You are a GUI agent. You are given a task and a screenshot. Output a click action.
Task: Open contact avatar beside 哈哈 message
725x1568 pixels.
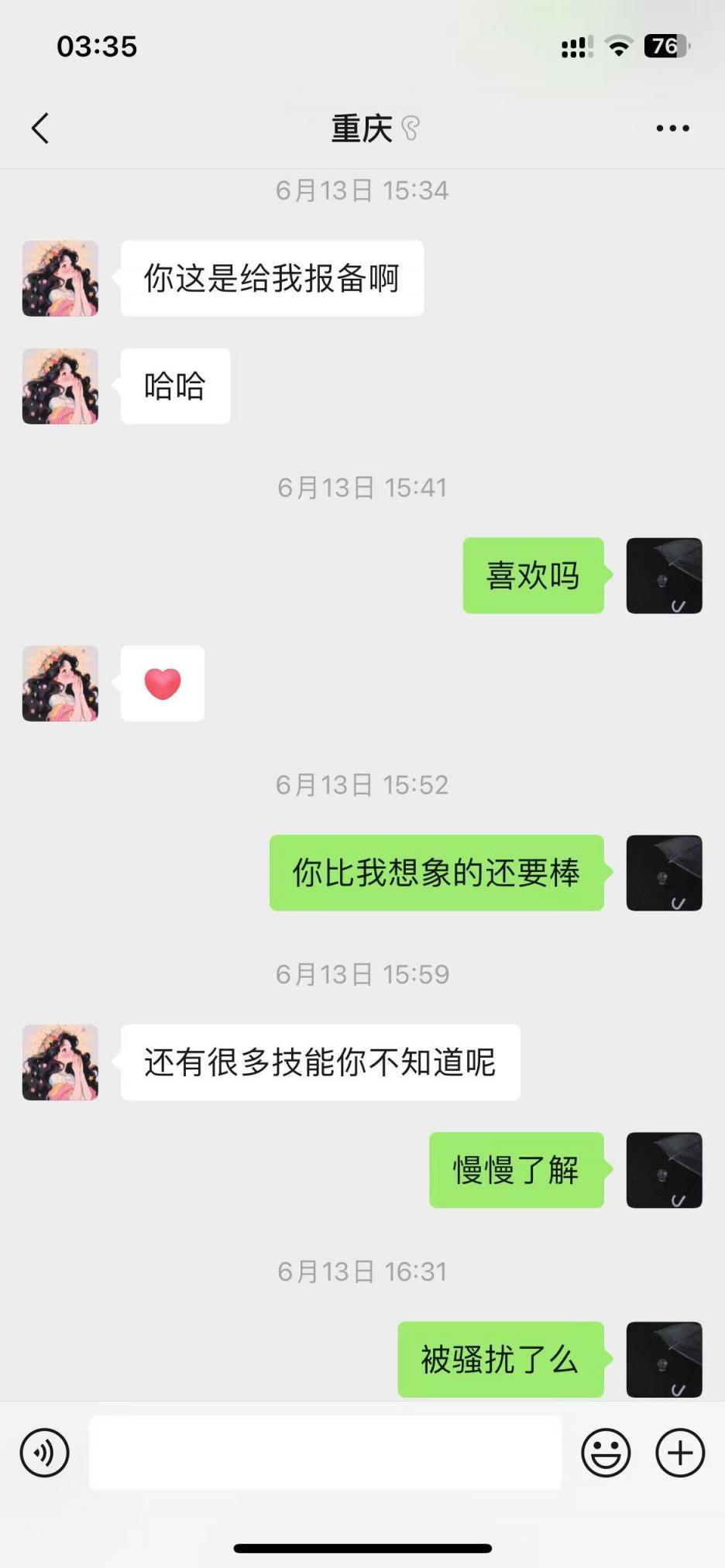60,386
